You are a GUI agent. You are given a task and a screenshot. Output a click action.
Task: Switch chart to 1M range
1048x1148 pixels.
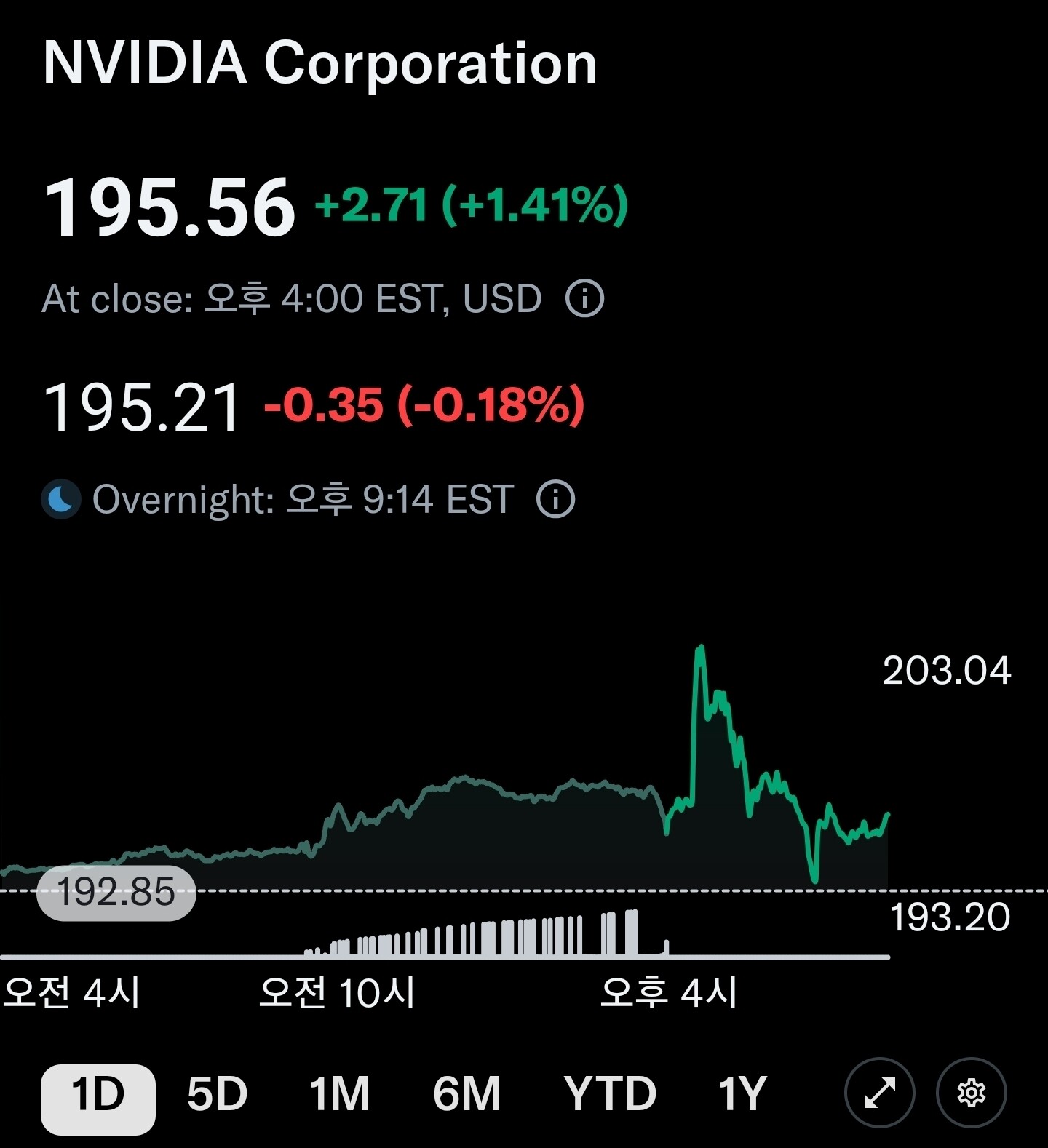[x=339, y=1094]
